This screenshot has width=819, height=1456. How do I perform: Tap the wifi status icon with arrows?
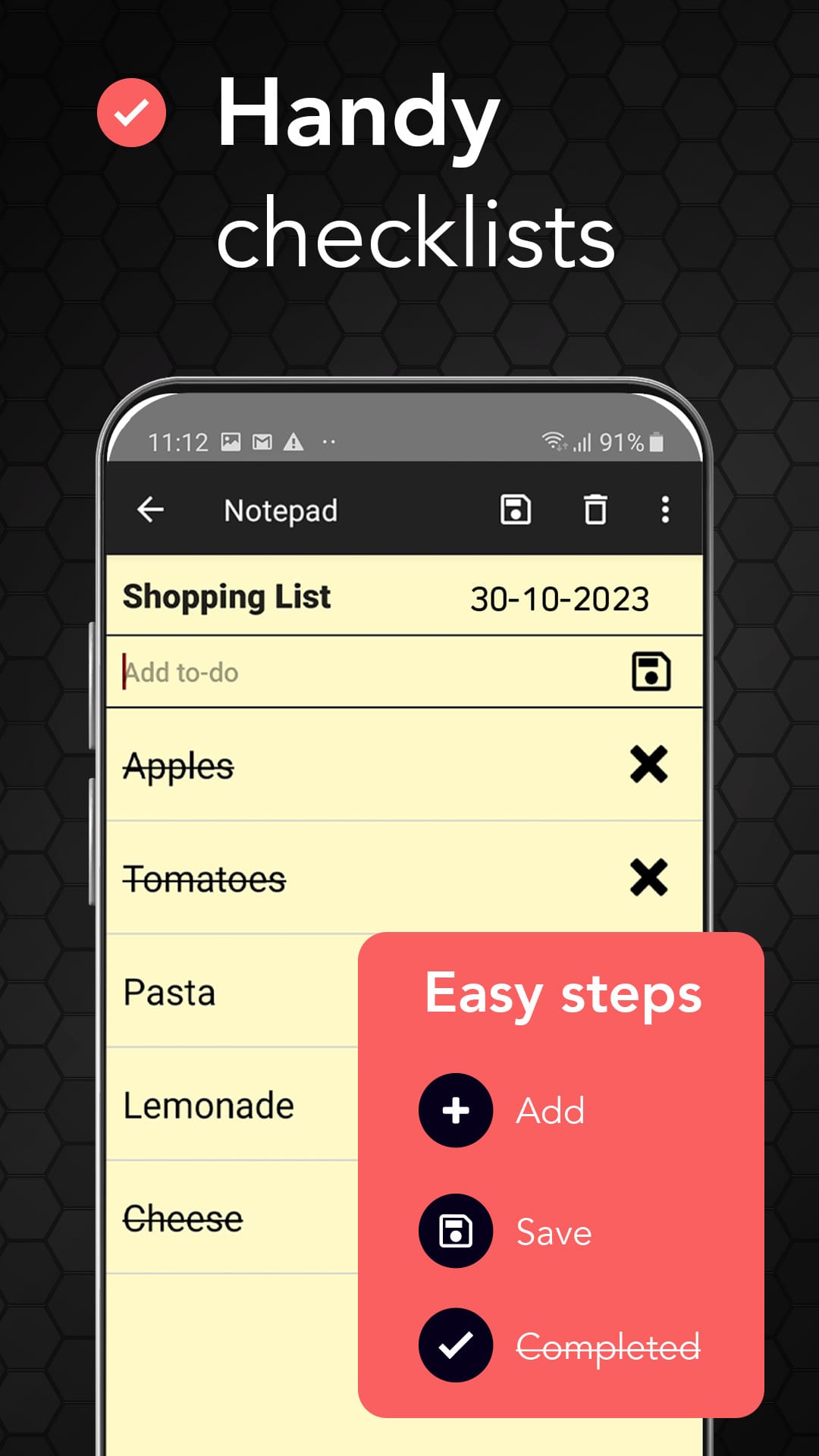pos(554,441)
